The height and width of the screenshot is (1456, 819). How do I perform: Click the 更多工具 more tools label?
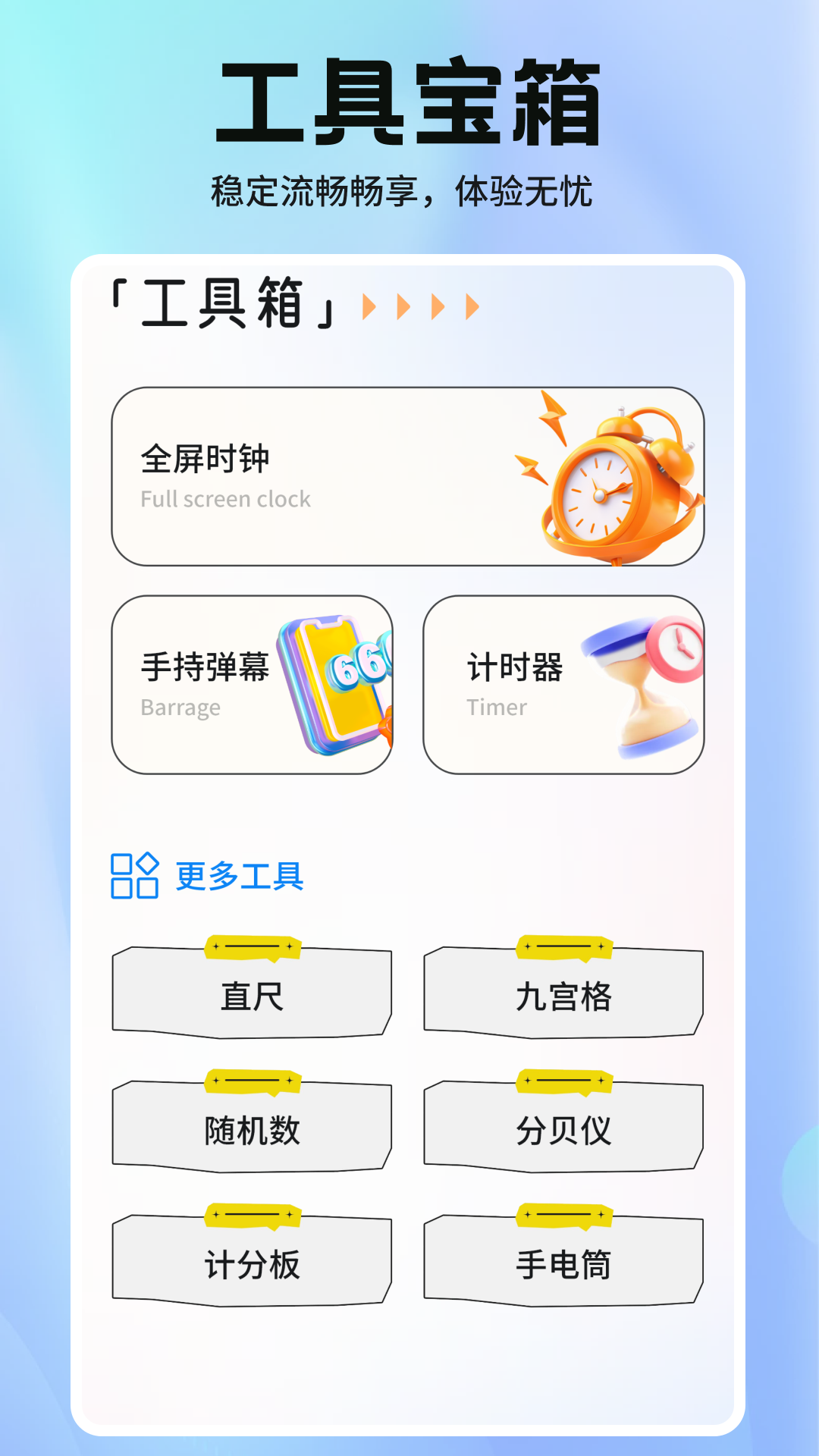235,876
